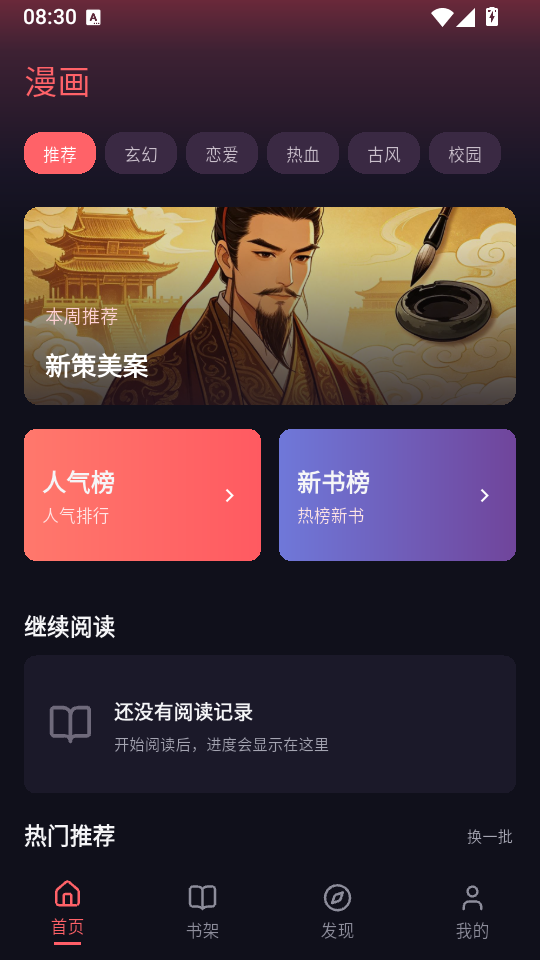Viewport: 540px width, 960px height.
Task: Switch to the 我的 profile tab
Action: [472, 911]
